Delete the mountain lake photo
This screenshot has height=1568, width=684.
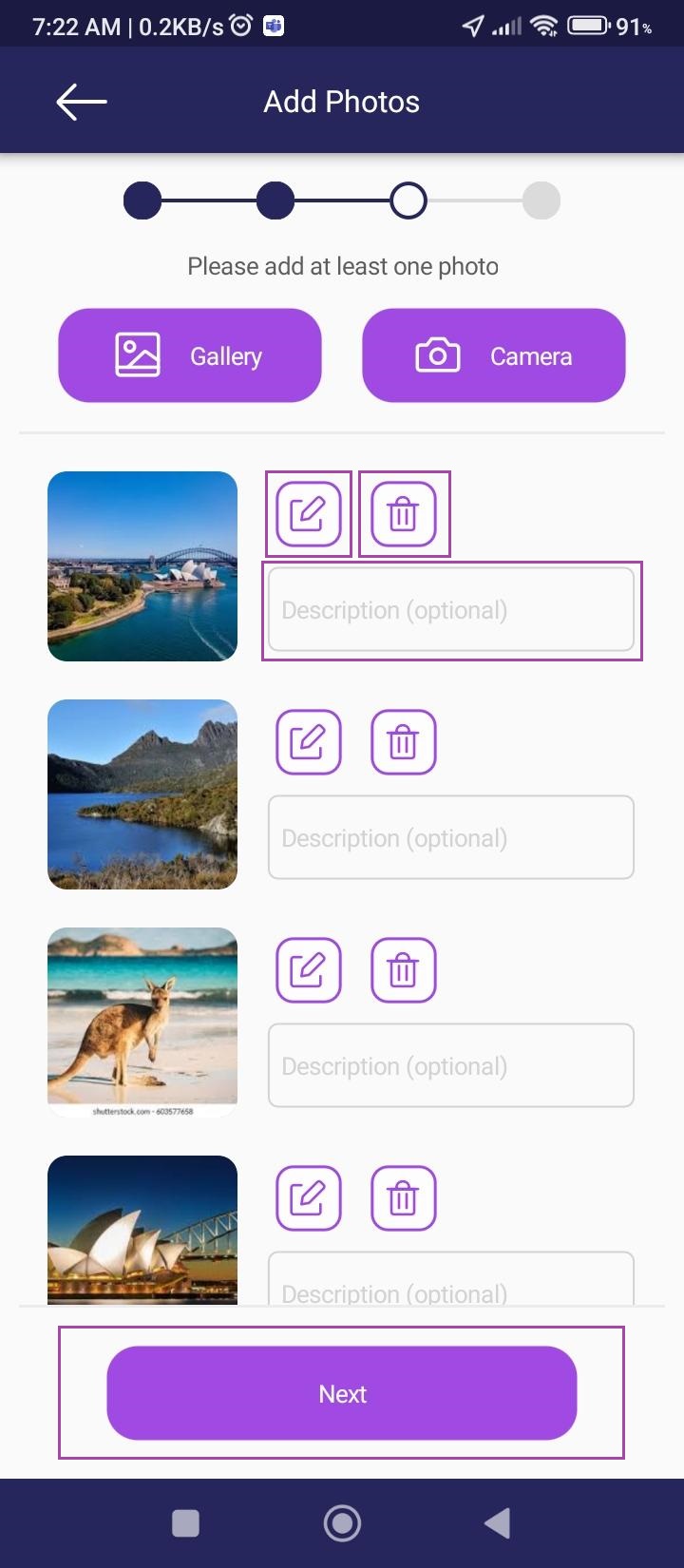(x=404, y=742)
